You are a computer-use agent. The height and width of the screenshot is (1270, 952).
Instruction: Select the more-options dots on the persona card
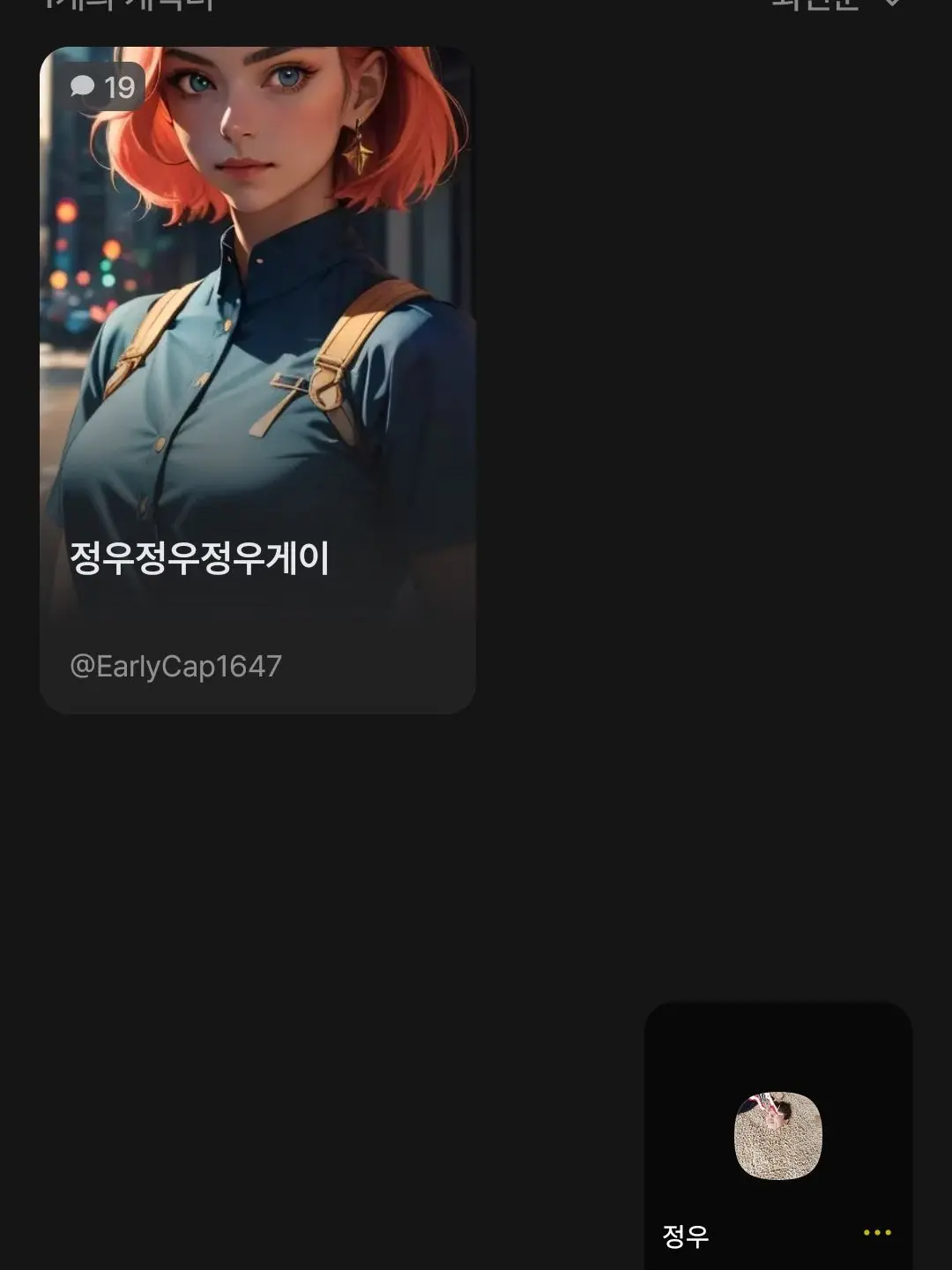coord(875,1234)
